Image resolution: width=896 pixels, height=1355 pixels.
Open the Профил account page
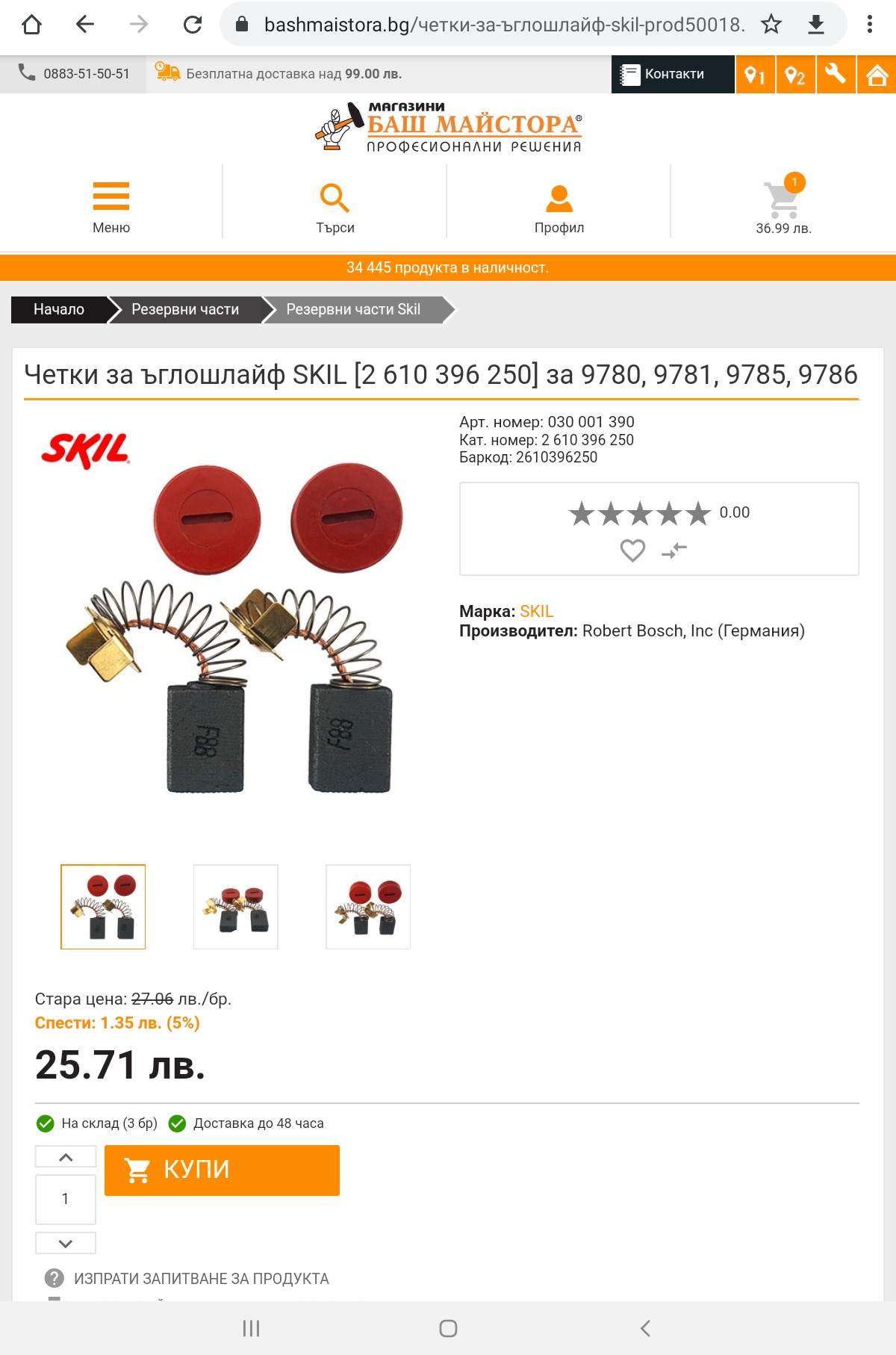click(x=559, y=206)
